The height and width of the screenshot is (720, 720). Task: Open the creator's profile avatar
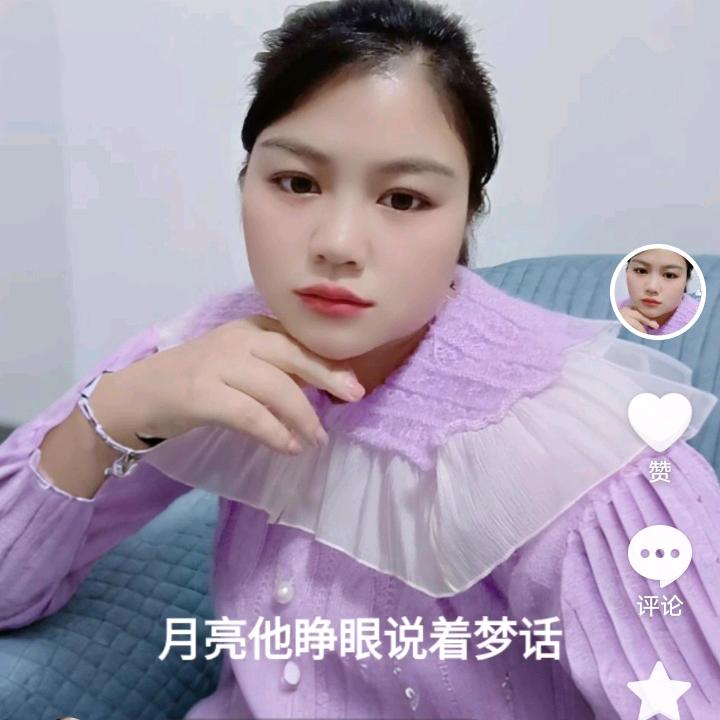657,292
